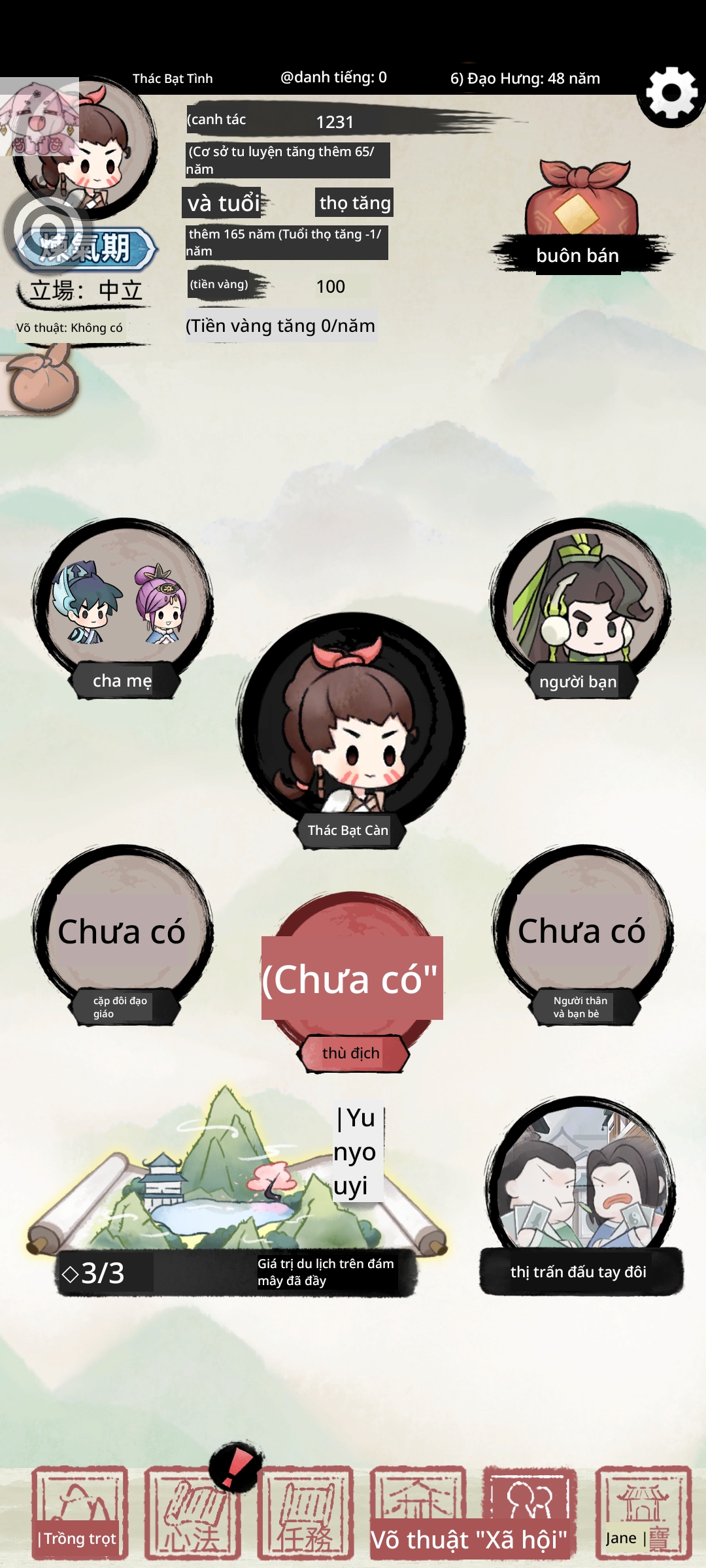Switch to the "Trồng trọt" tab

(x=80, y=1512)
